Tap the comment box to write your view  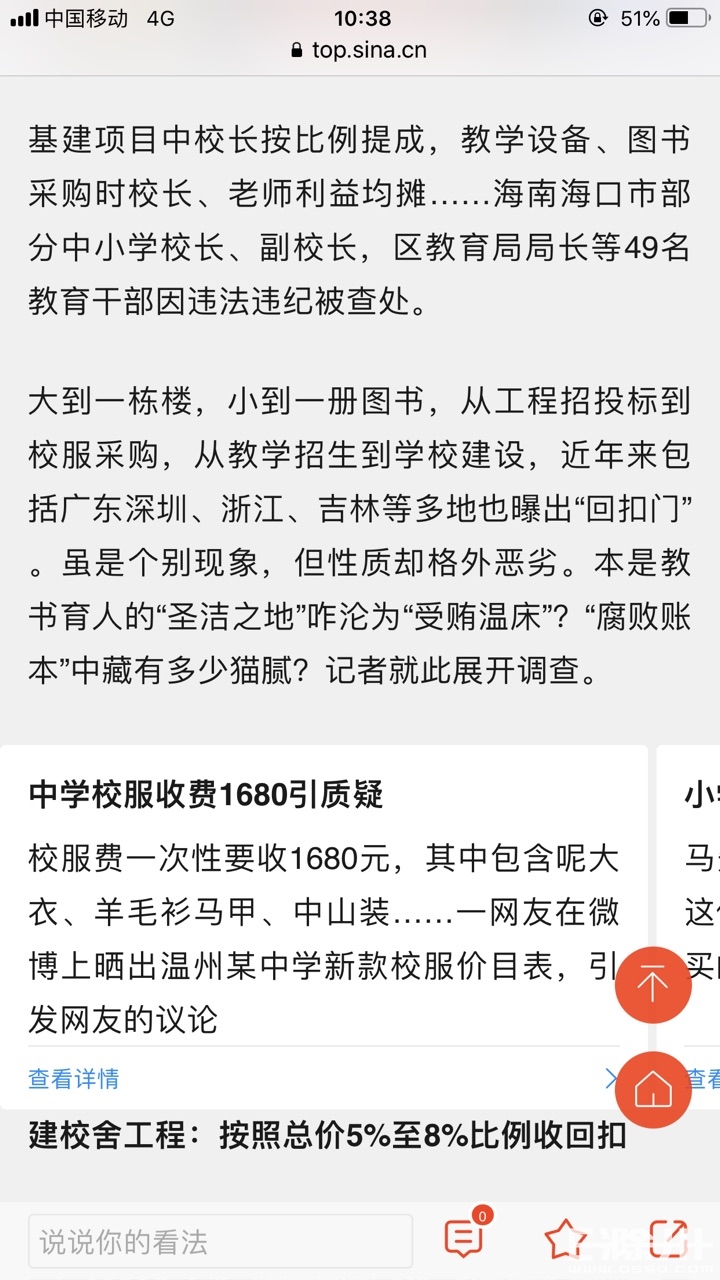[x=220, y=1242]
